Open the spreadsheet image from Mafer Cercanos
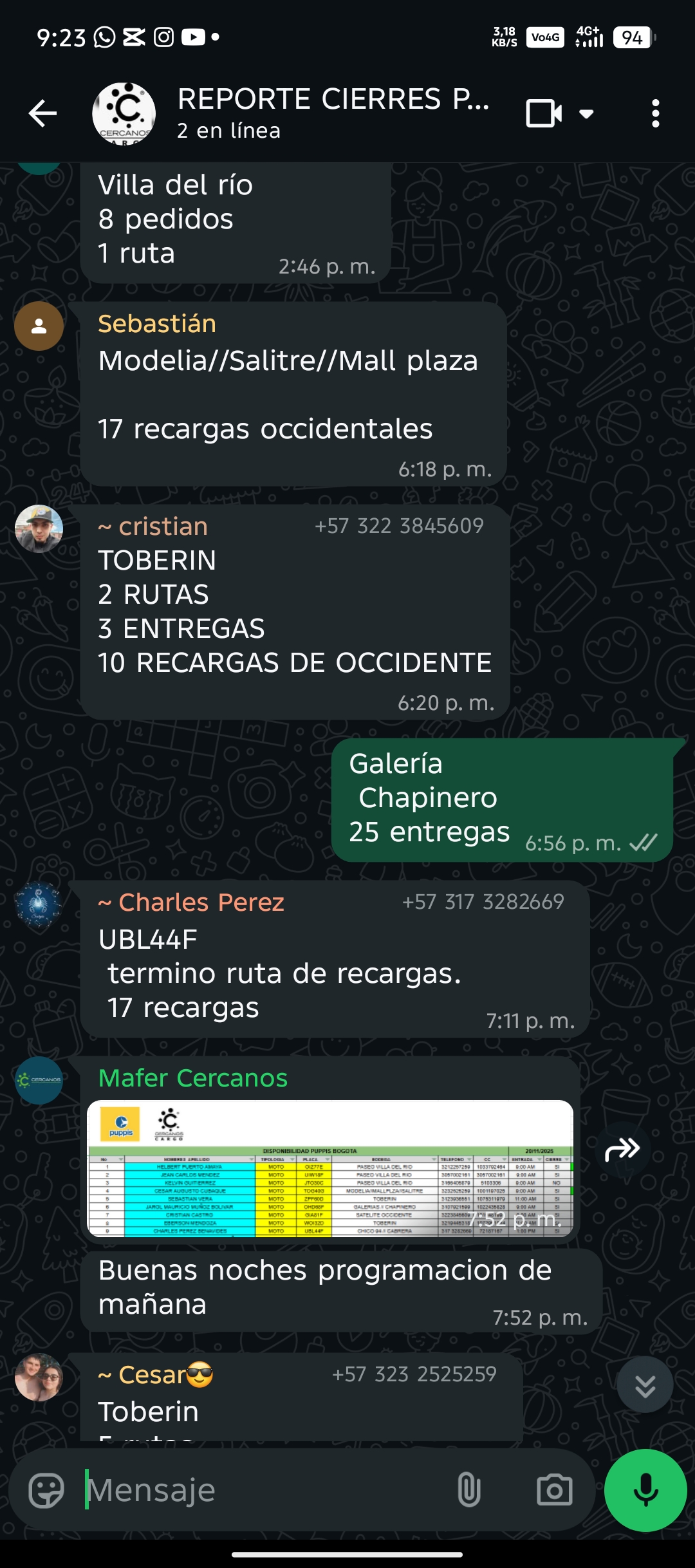The width and height of the screenshot is (695, 1568). tap(329, 1168)
